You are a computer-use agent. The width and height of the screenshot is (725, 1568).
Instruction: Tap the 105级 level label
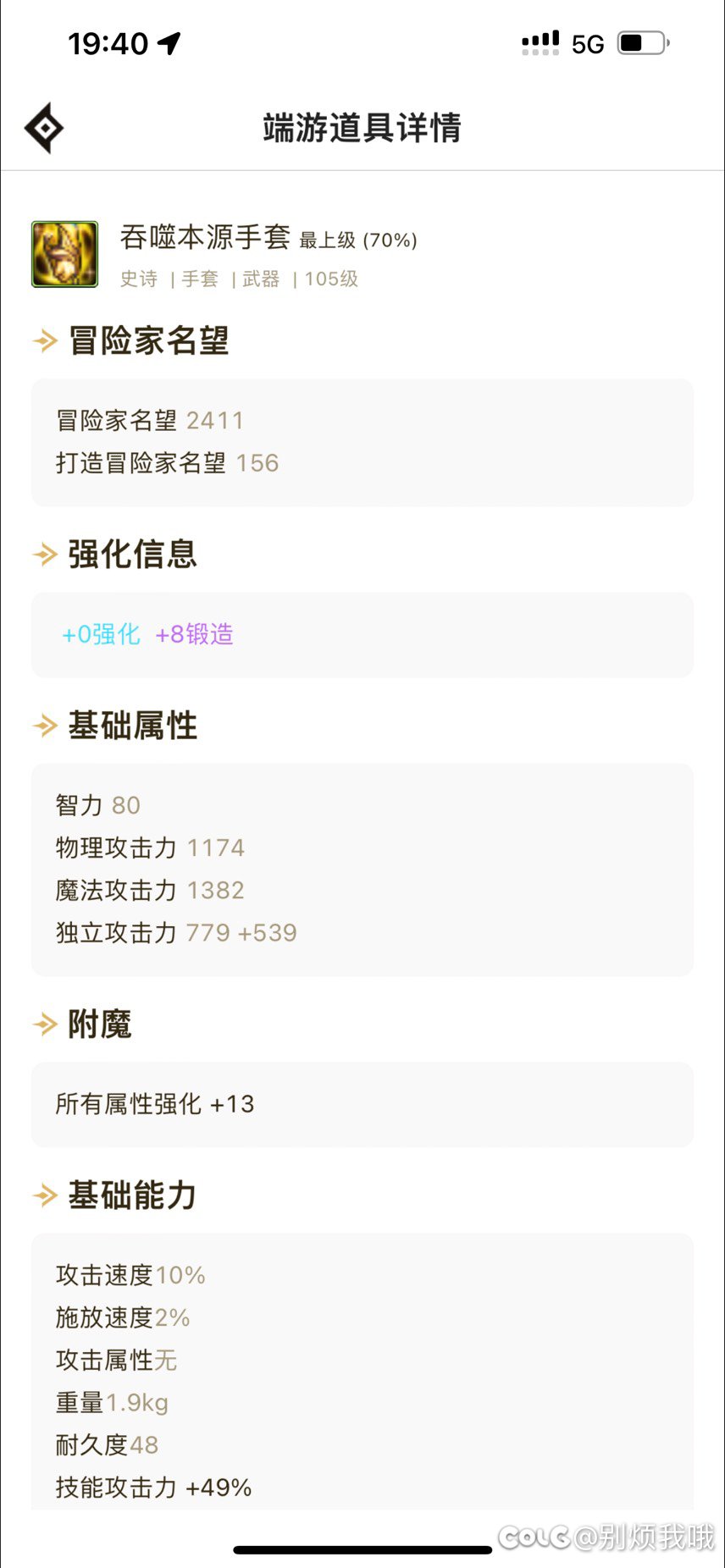331,279
